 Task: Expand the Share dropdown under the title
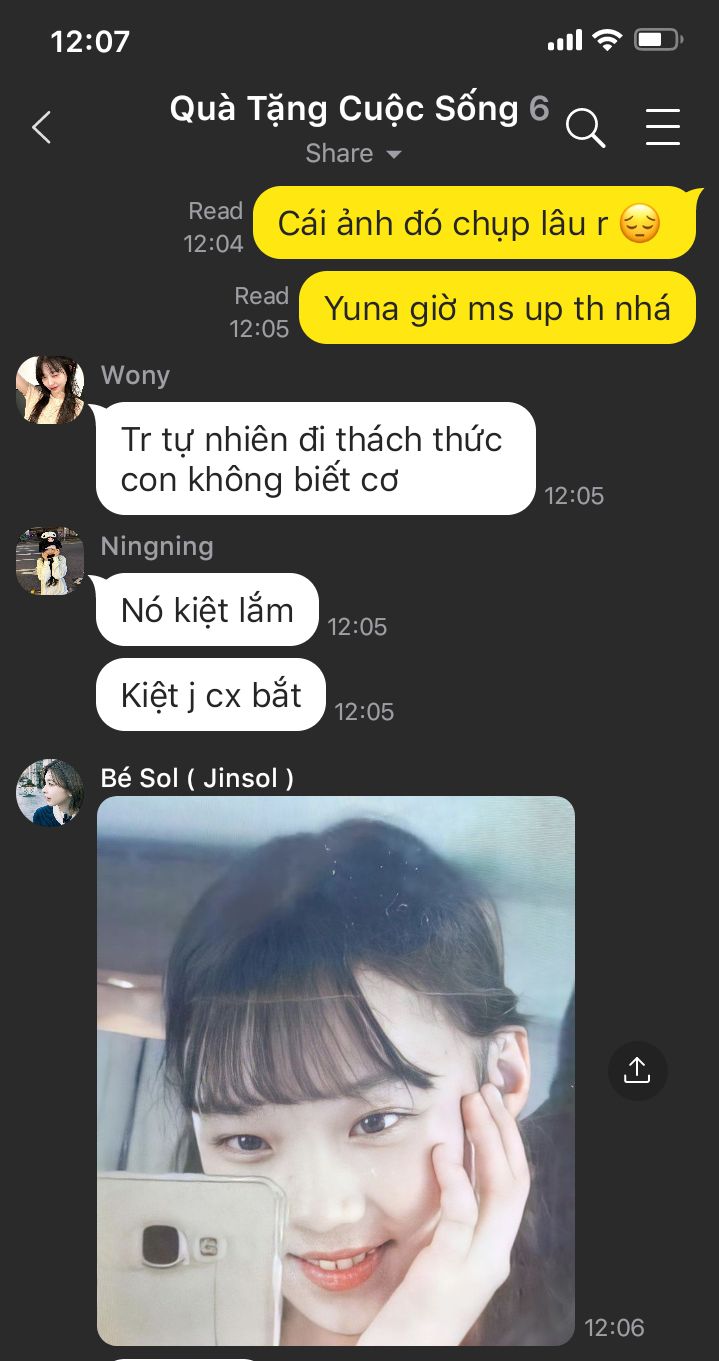(x=353, y=154)
